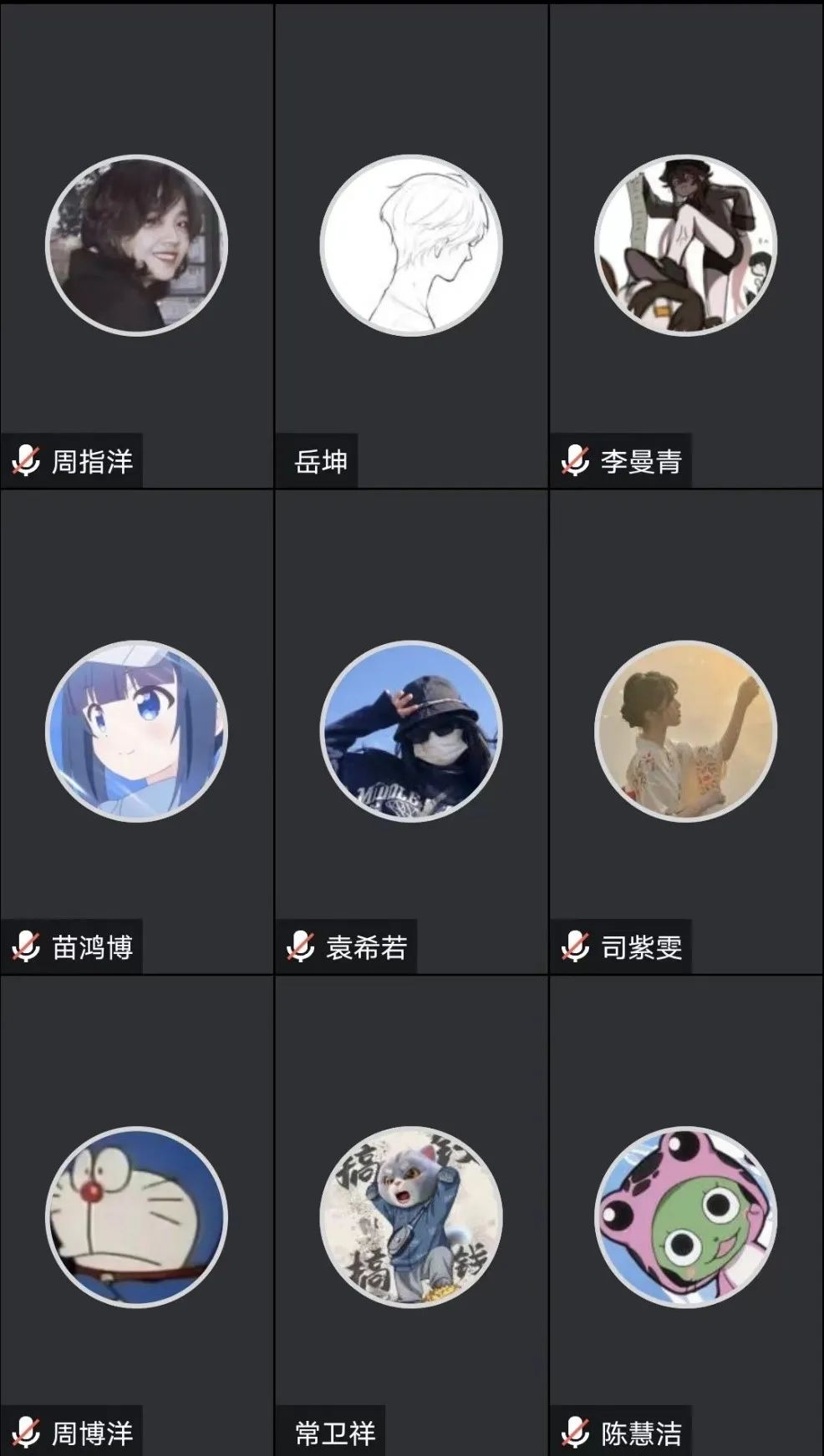Tap the tile of 周博洋
Viewport: 824px width, 1456px height.
point(136,1216)
